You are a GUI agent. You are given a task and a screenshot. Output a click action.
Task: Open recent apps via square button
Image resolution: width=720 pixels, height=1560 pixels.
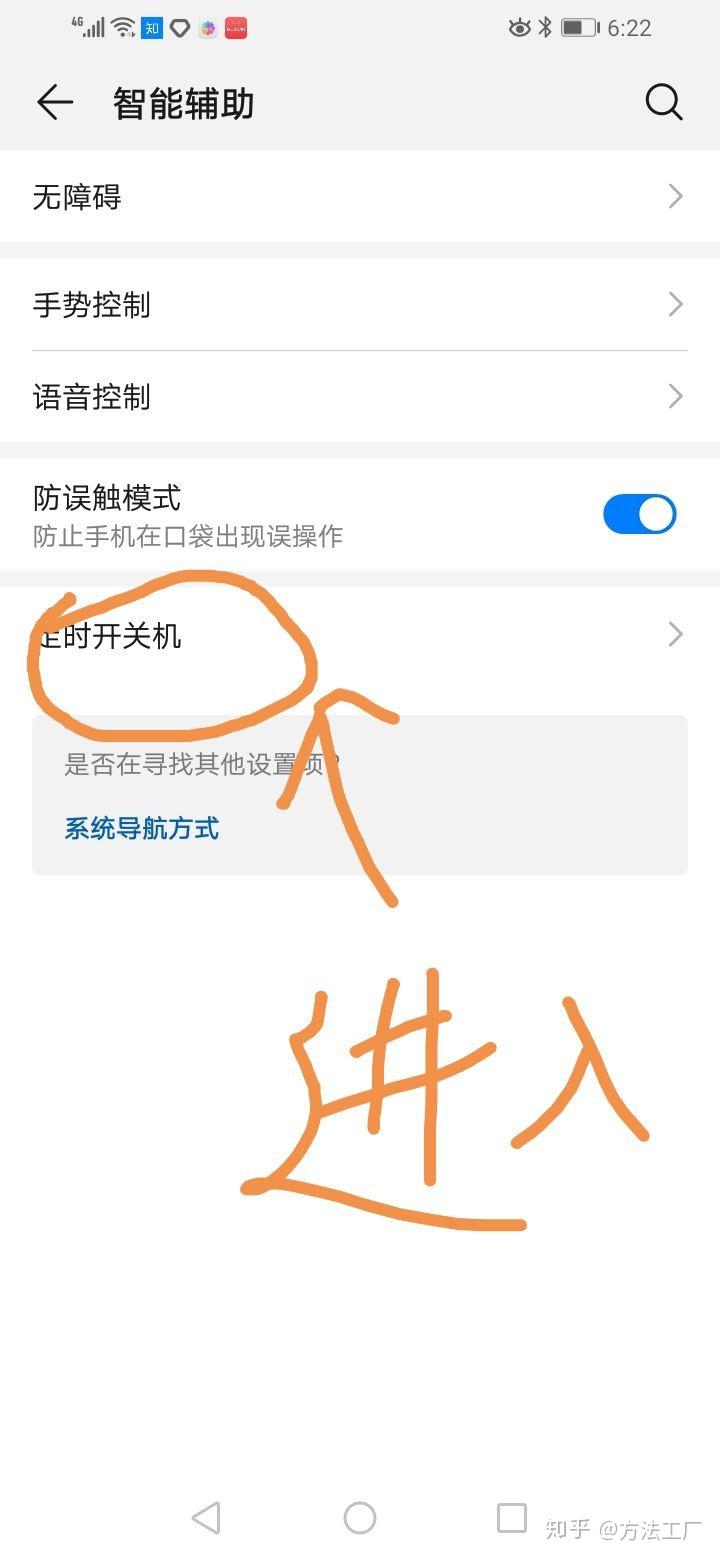tap(512, 1518)
